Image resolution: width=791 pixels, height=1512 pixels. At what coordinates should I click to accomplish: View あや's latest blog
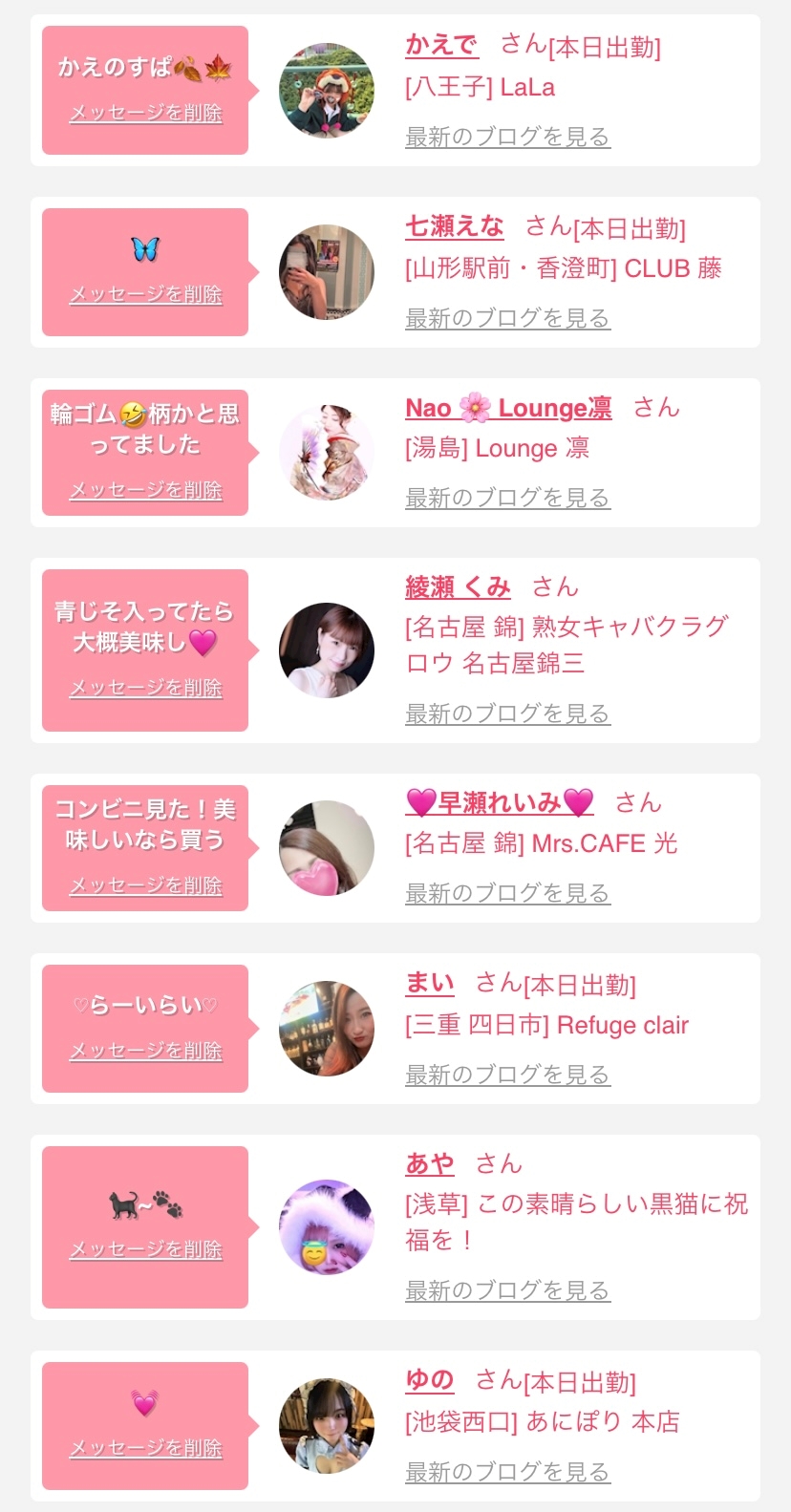click(x=507, y=1290)
